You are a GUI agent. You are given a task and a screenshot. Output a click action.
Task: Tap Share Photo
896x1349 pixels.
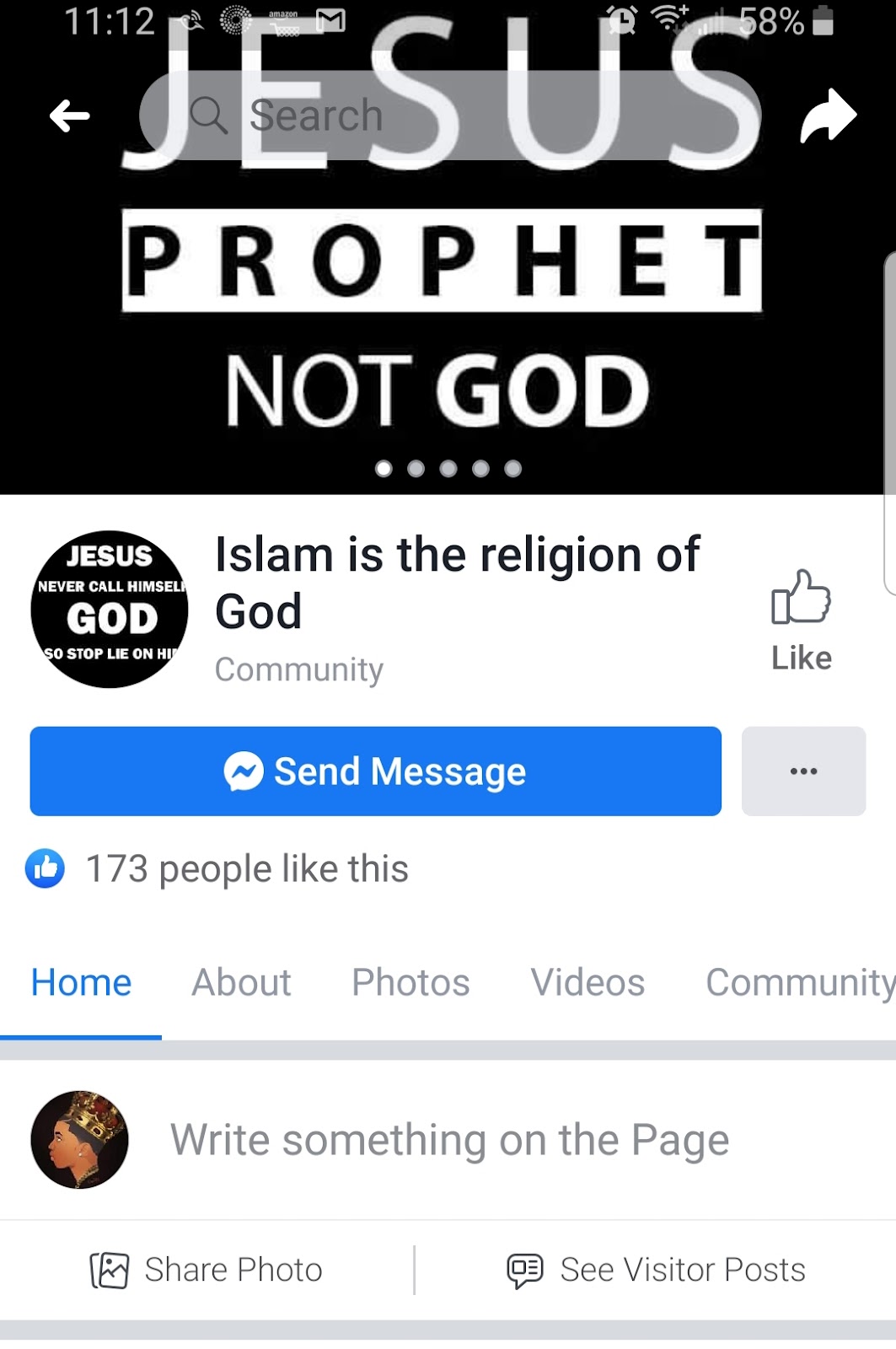coord(207,1270)
